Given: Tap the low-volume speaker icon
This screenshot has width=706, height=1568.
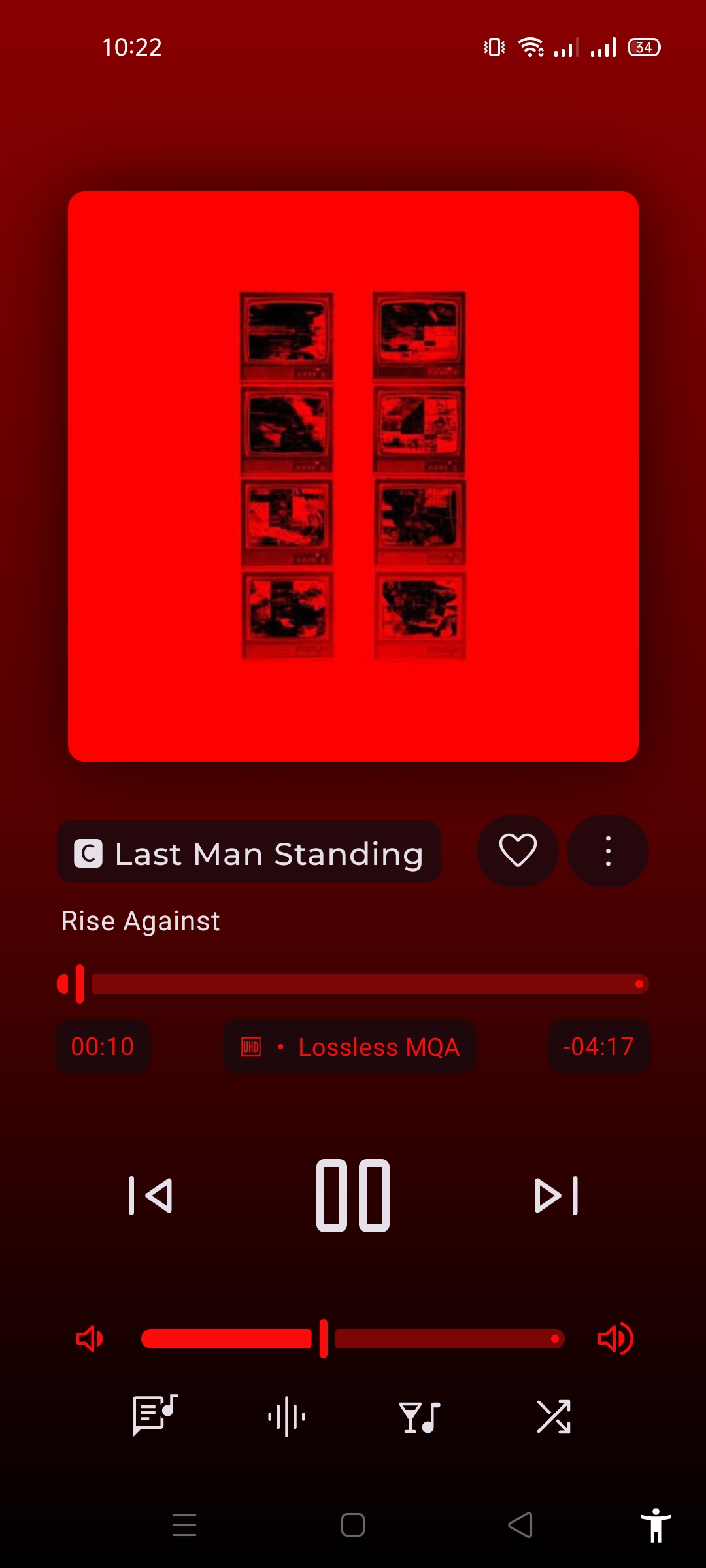Looking at the screenshot, I should tap(90, 1339).
